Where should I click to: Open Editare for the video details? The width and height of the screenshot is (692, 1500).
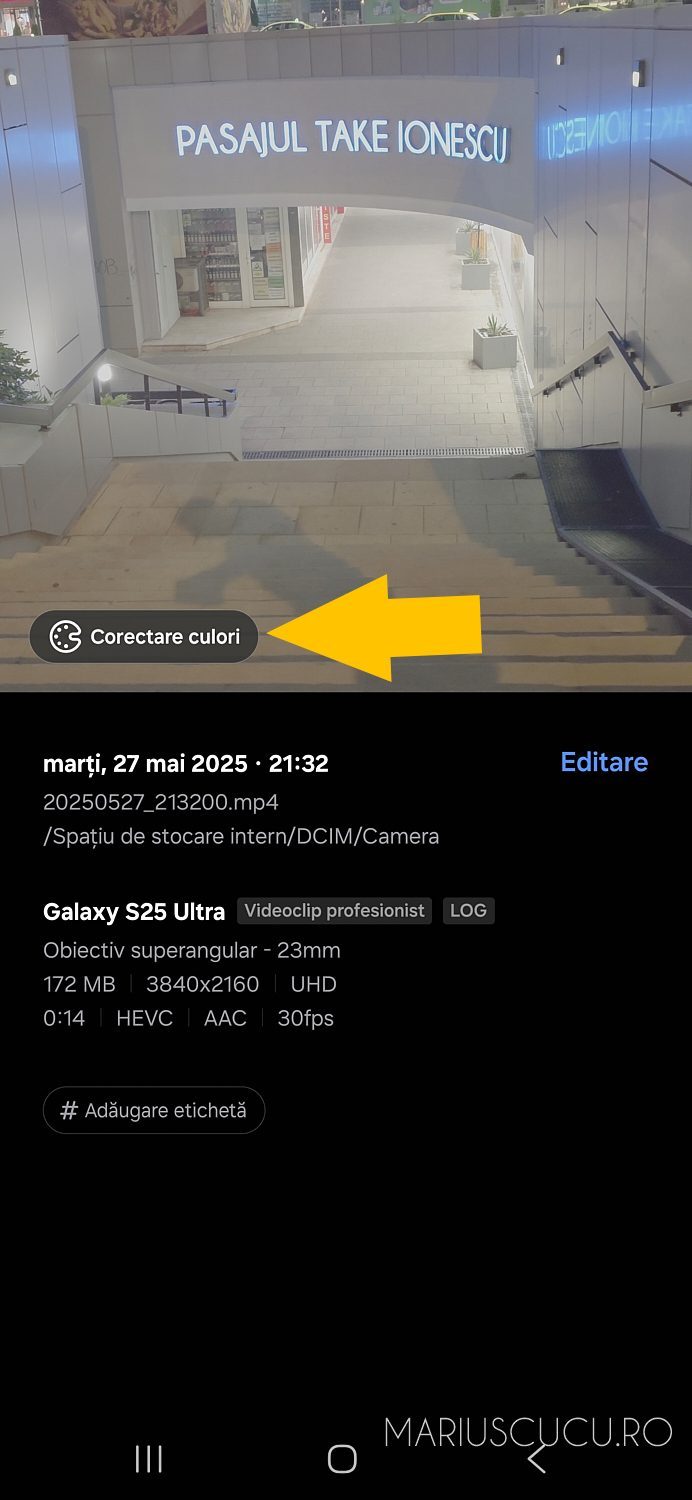coord(604,762)
